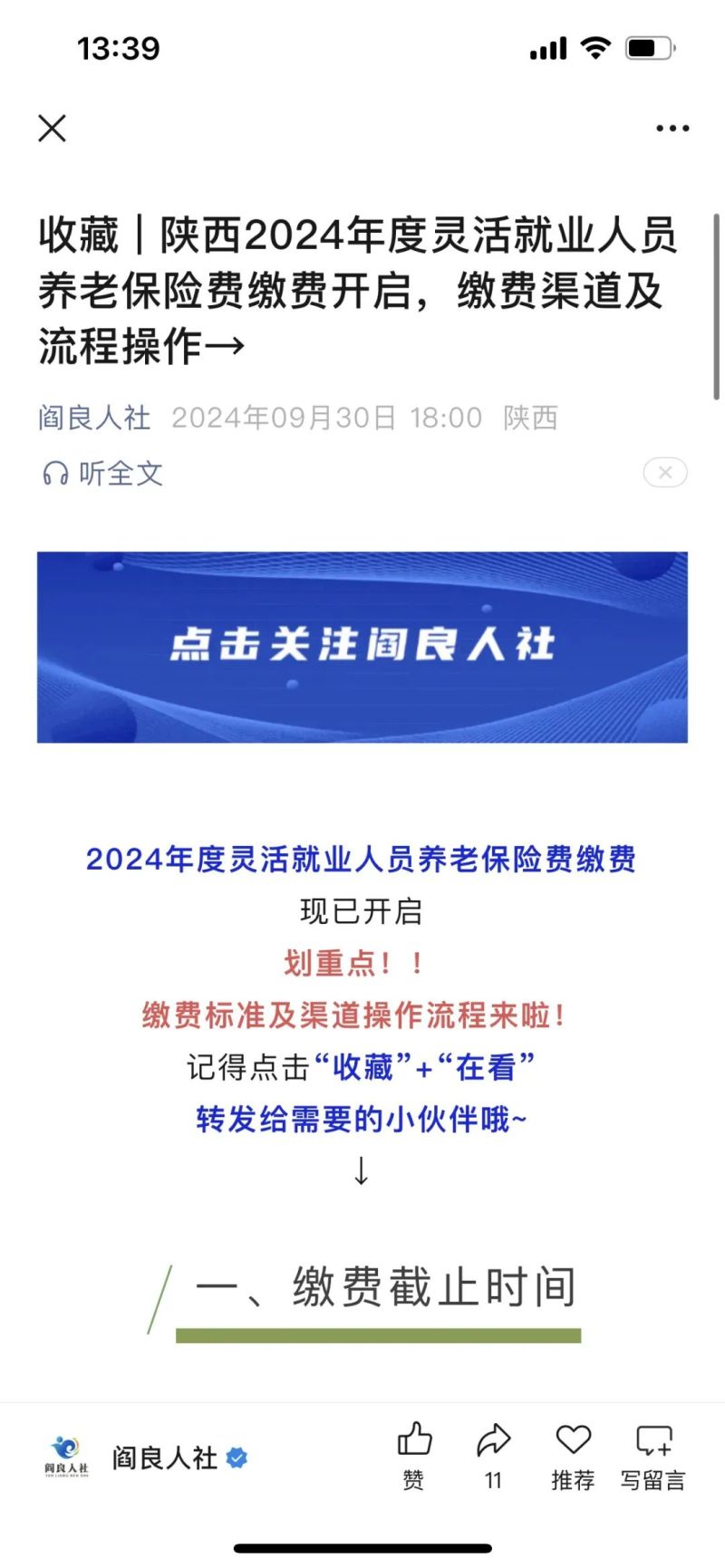Screen dimensions: 725x1568
Task: Open the three-dot overflow menu
Action: click(x=672, y=129)
